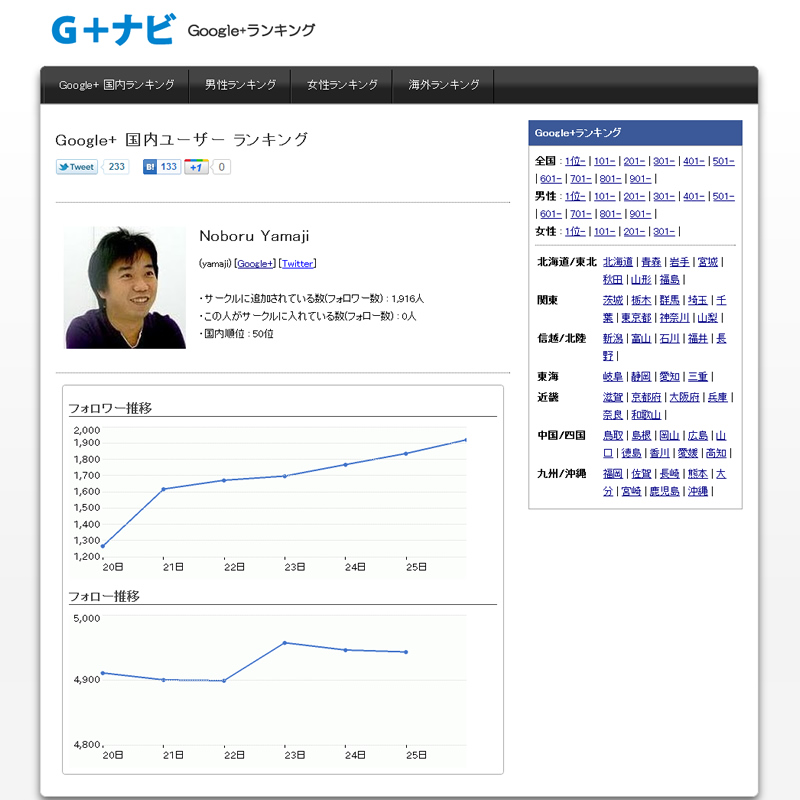Select the 北海道 regional ranking

618,262
